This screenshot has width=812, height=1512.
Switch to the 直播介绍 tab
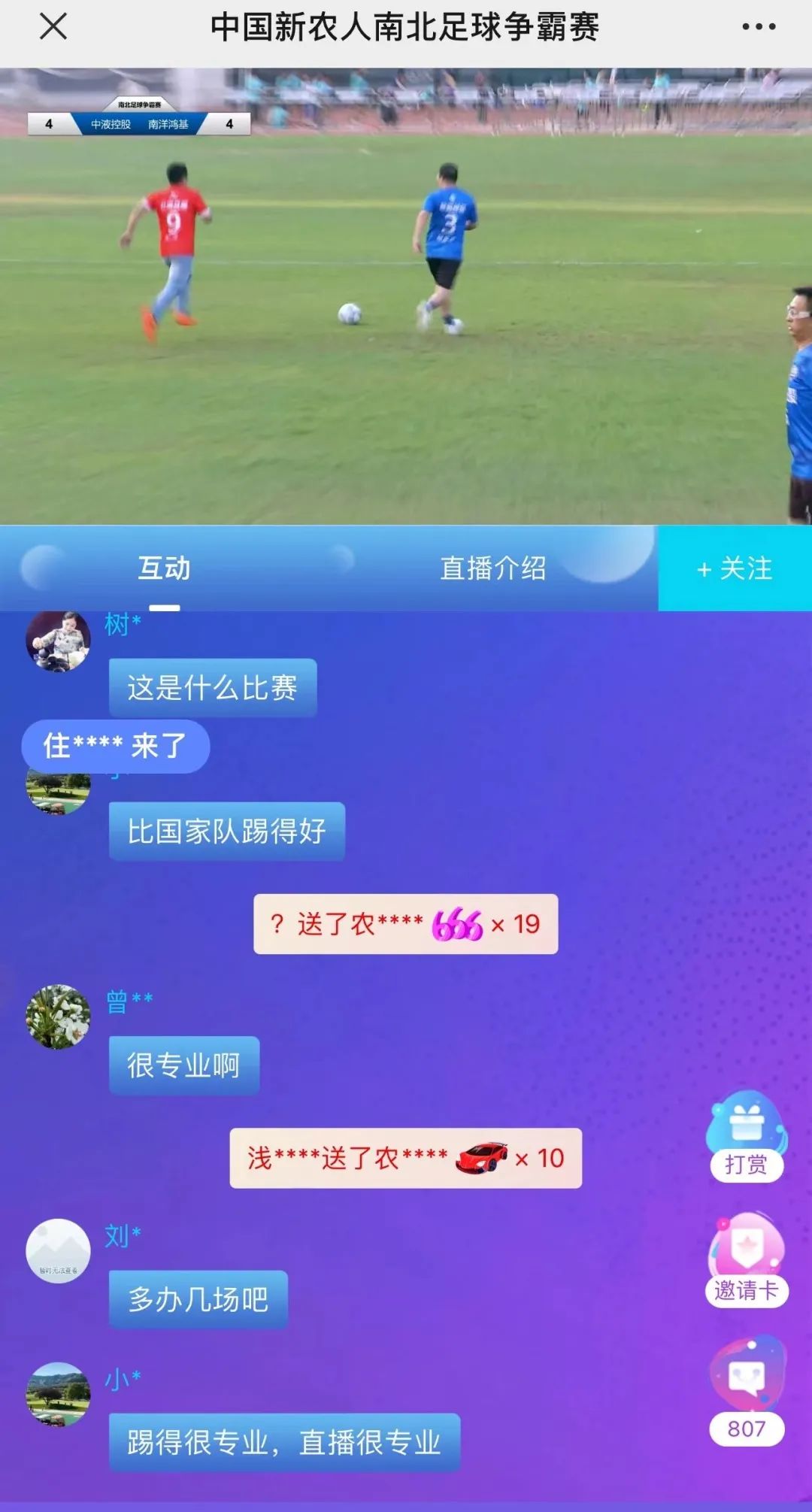[492, 568]
